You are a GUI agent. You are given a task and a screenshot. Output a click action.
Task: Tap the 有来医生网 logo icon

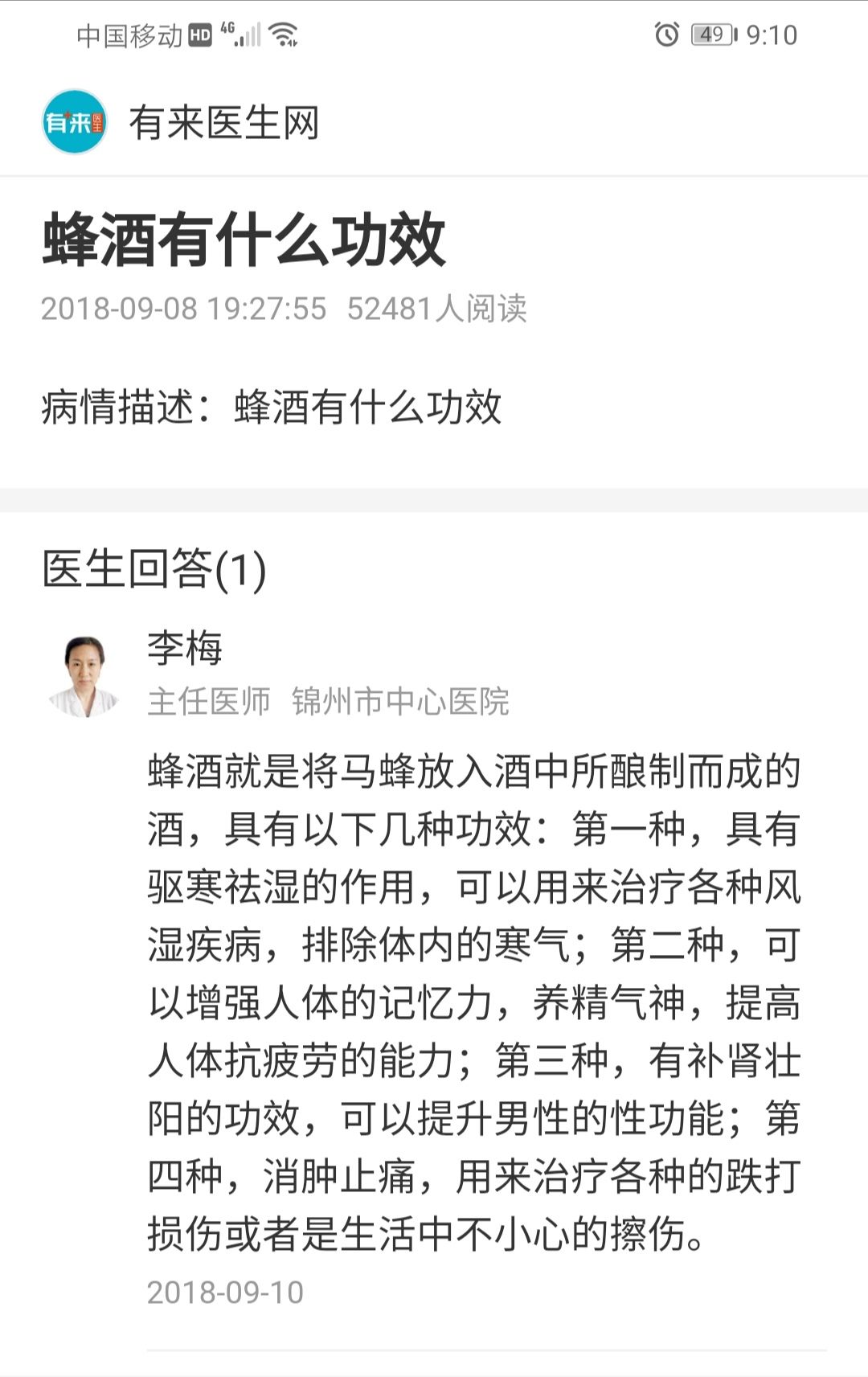coord(73,121)
